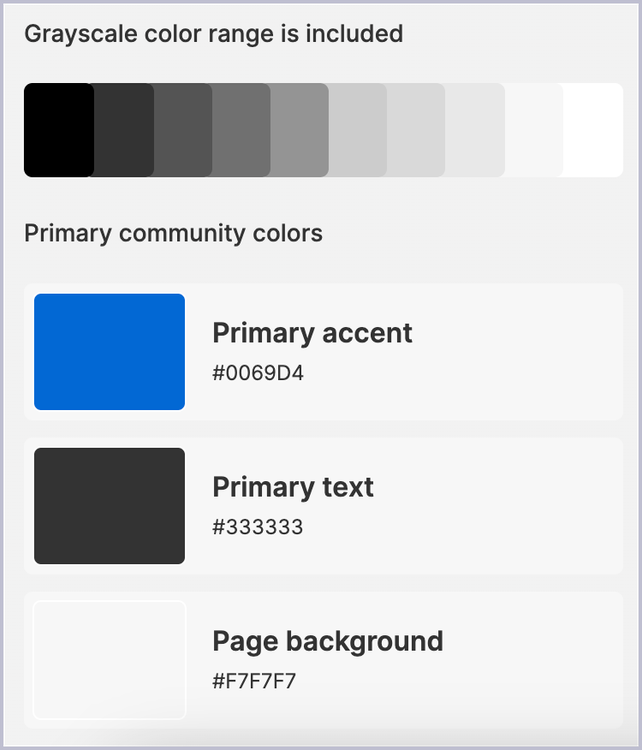Open the Primary text color row
This screenshot has width=642, height=750.
point(322,505)
